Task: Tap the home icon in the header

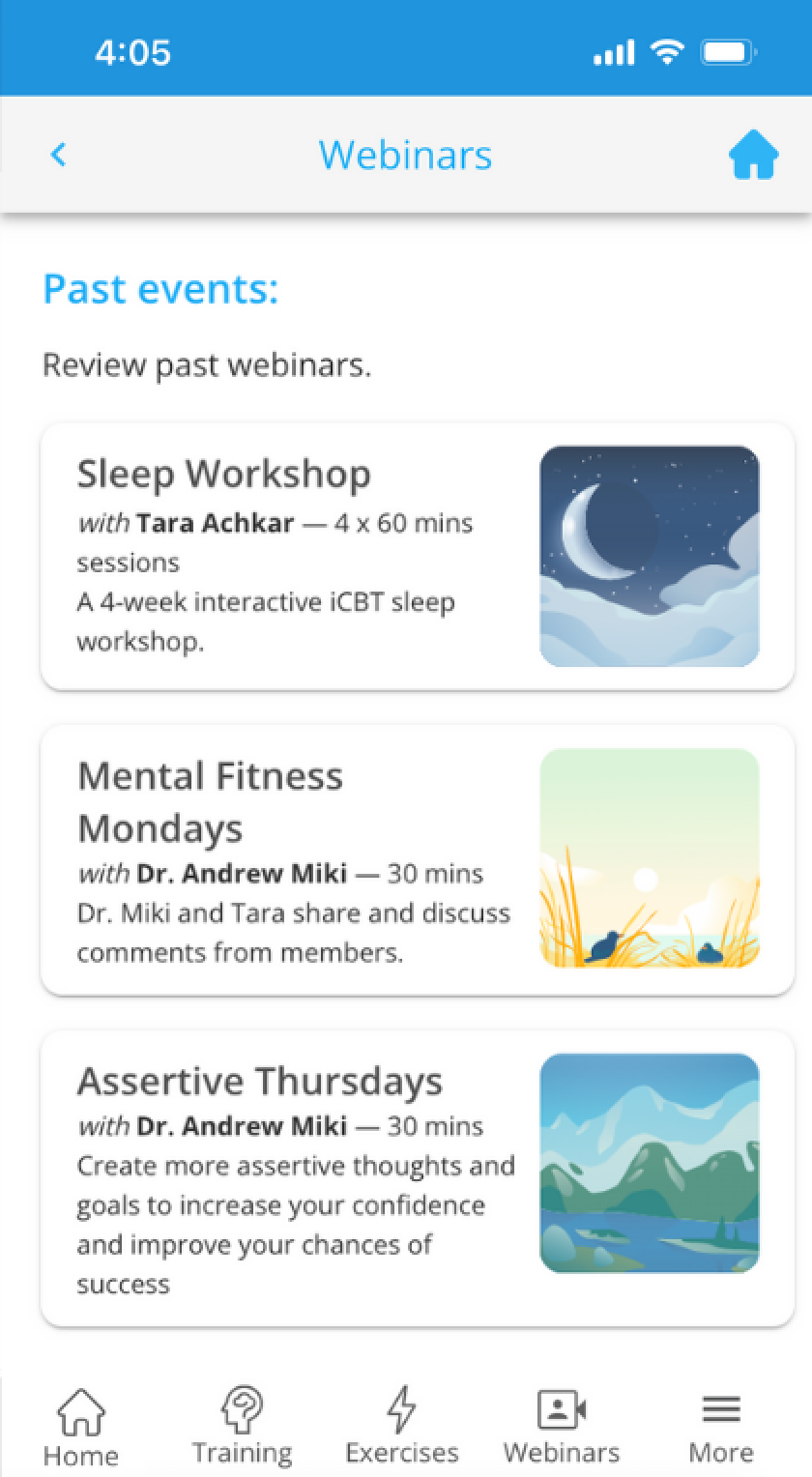Action: [753, 155]
